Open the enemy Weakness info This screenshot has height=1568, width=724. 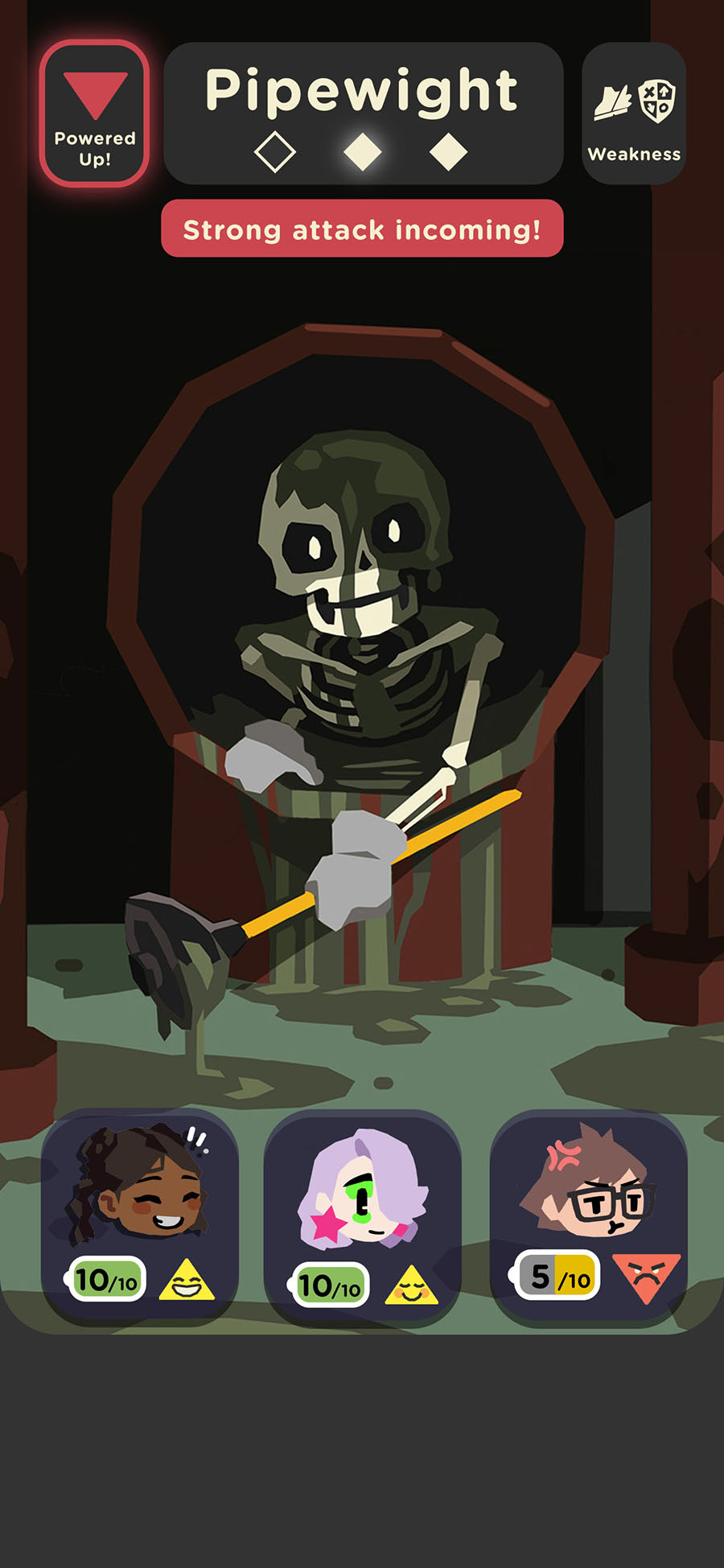coord(634,113)
